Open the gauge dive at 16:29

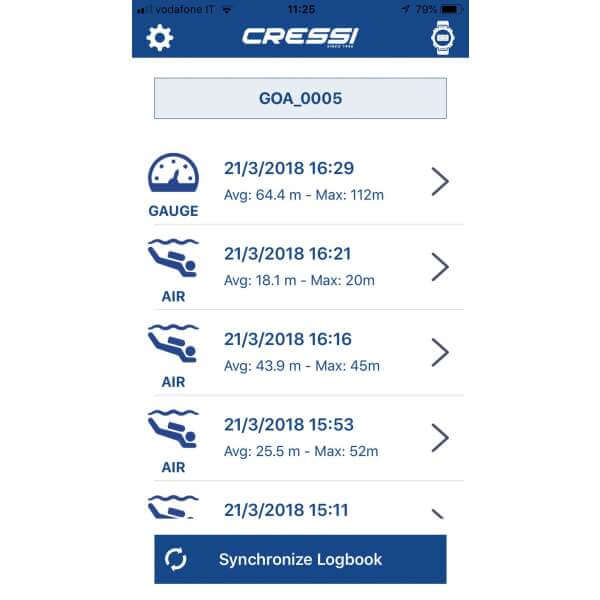300,182
